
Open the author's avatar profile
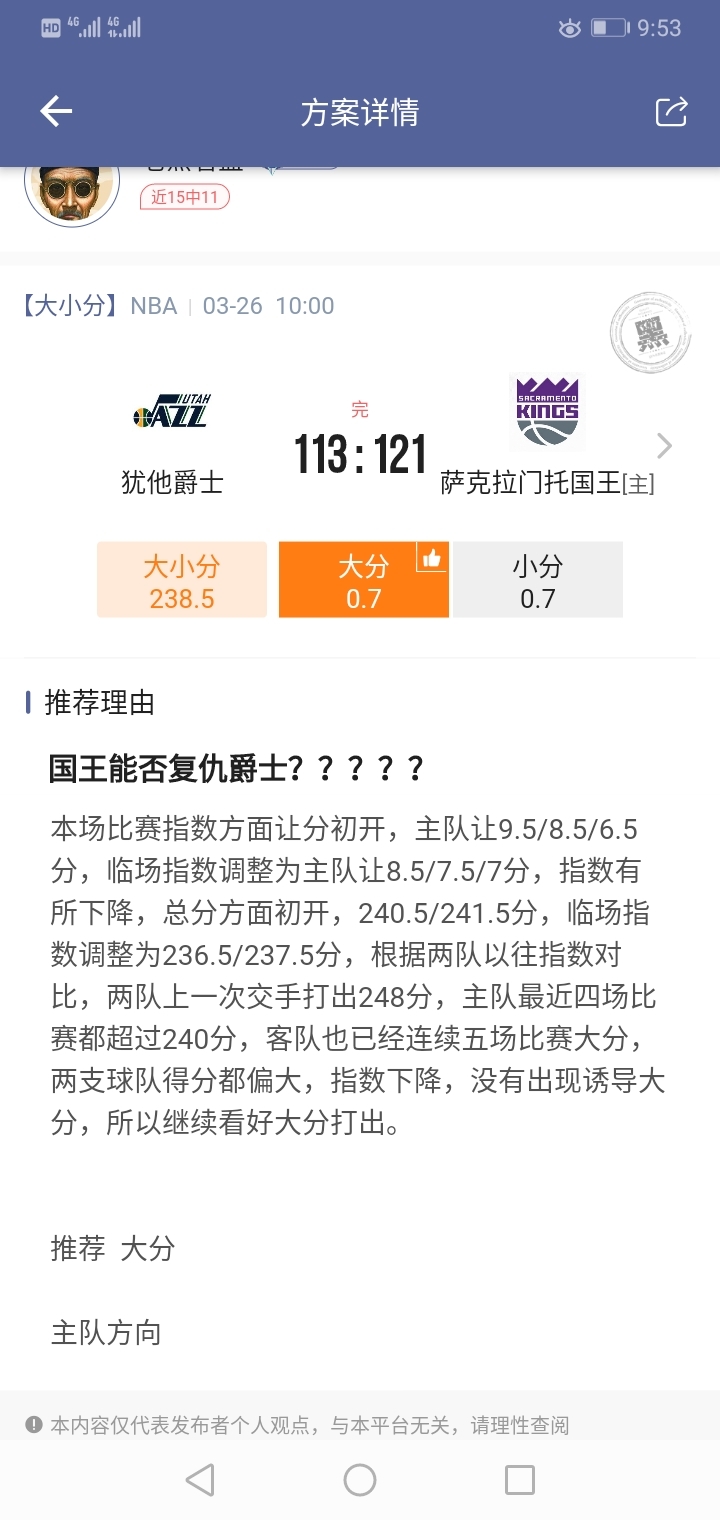[72, 190]
